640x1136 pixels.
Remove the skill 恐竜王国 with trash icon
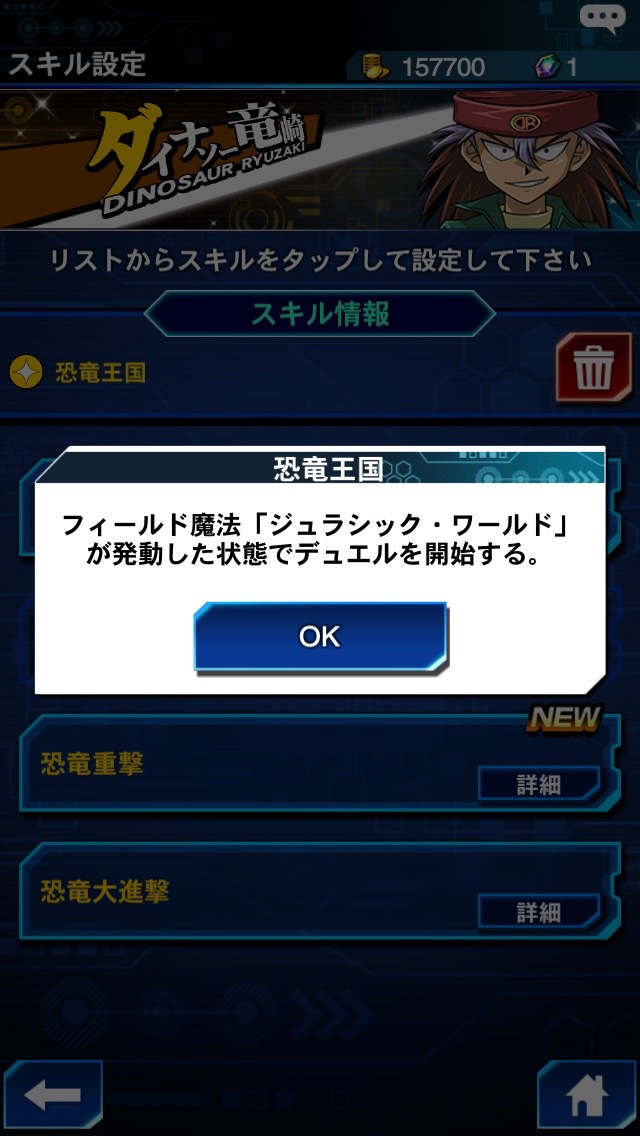pos(593,369)
